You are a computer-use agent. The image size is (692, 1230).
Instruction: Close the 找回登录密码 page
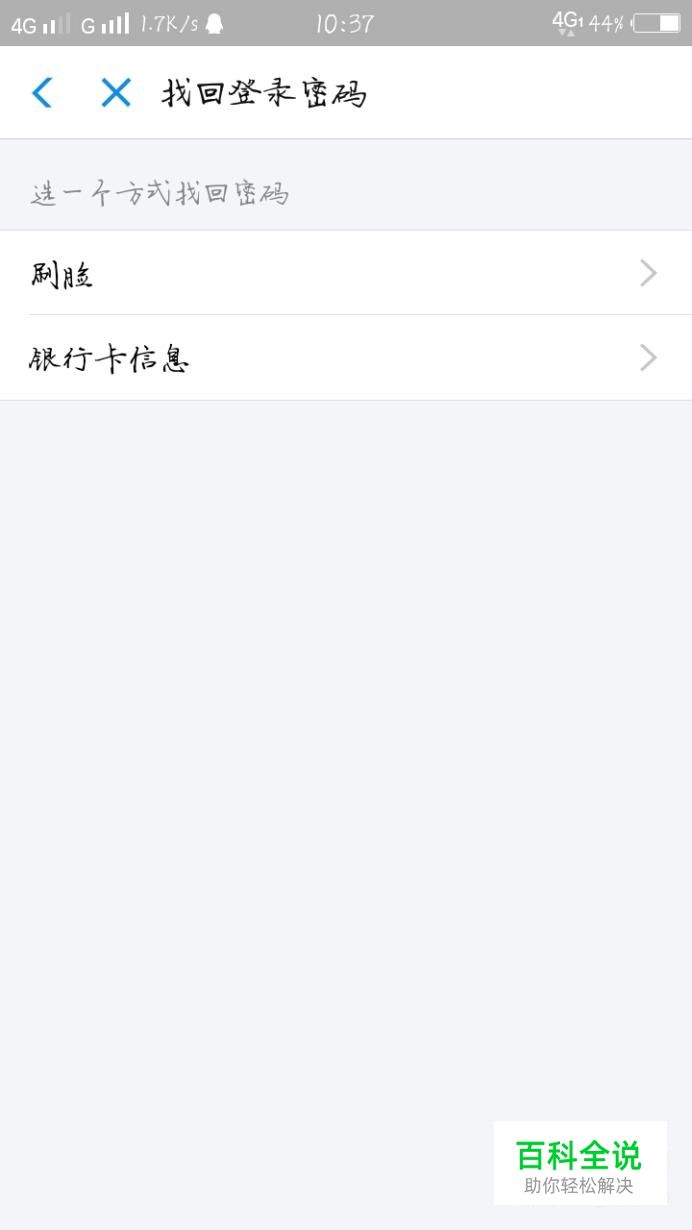coord(116,93)
